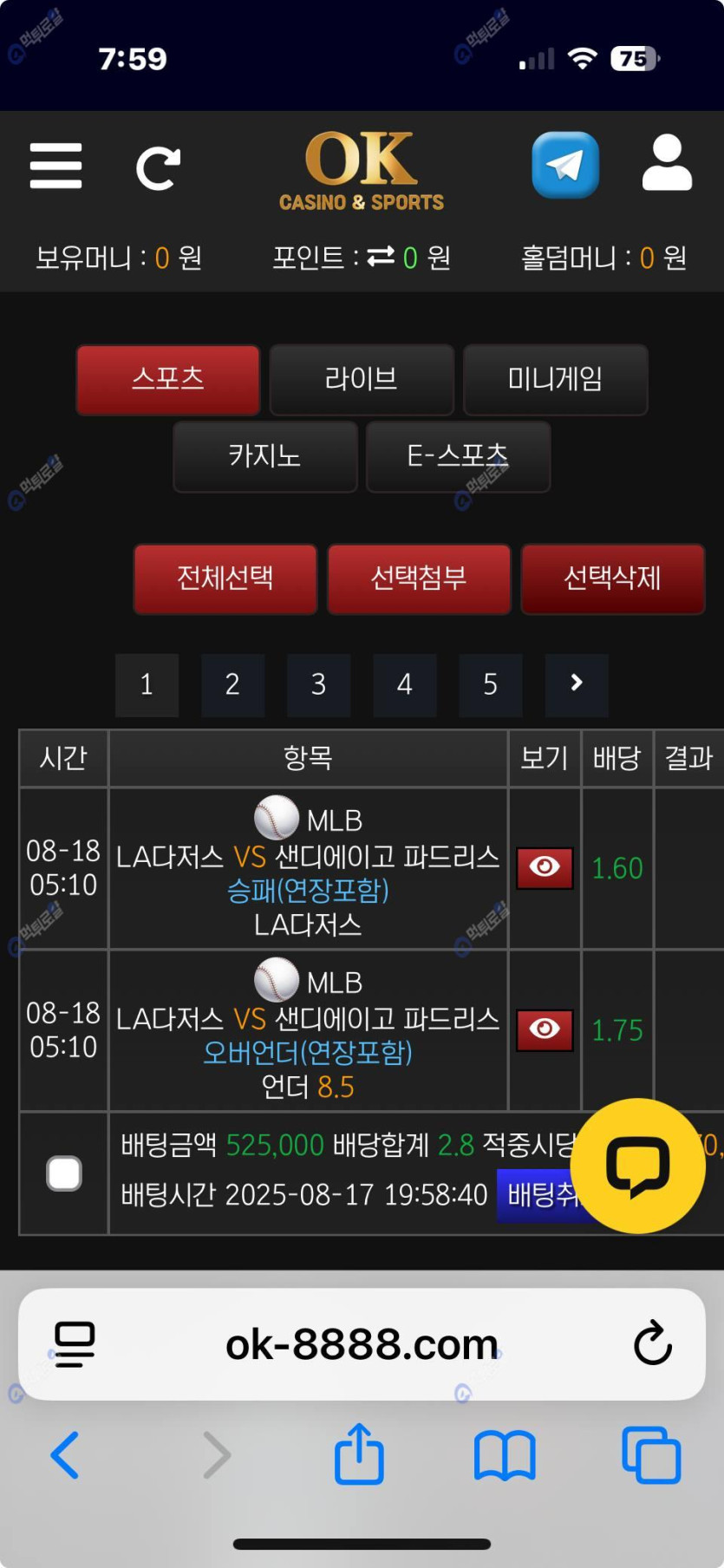Open the user profile icon
Screen dimensions: 724x1568
pyautogui.click(x=666, y=163)
